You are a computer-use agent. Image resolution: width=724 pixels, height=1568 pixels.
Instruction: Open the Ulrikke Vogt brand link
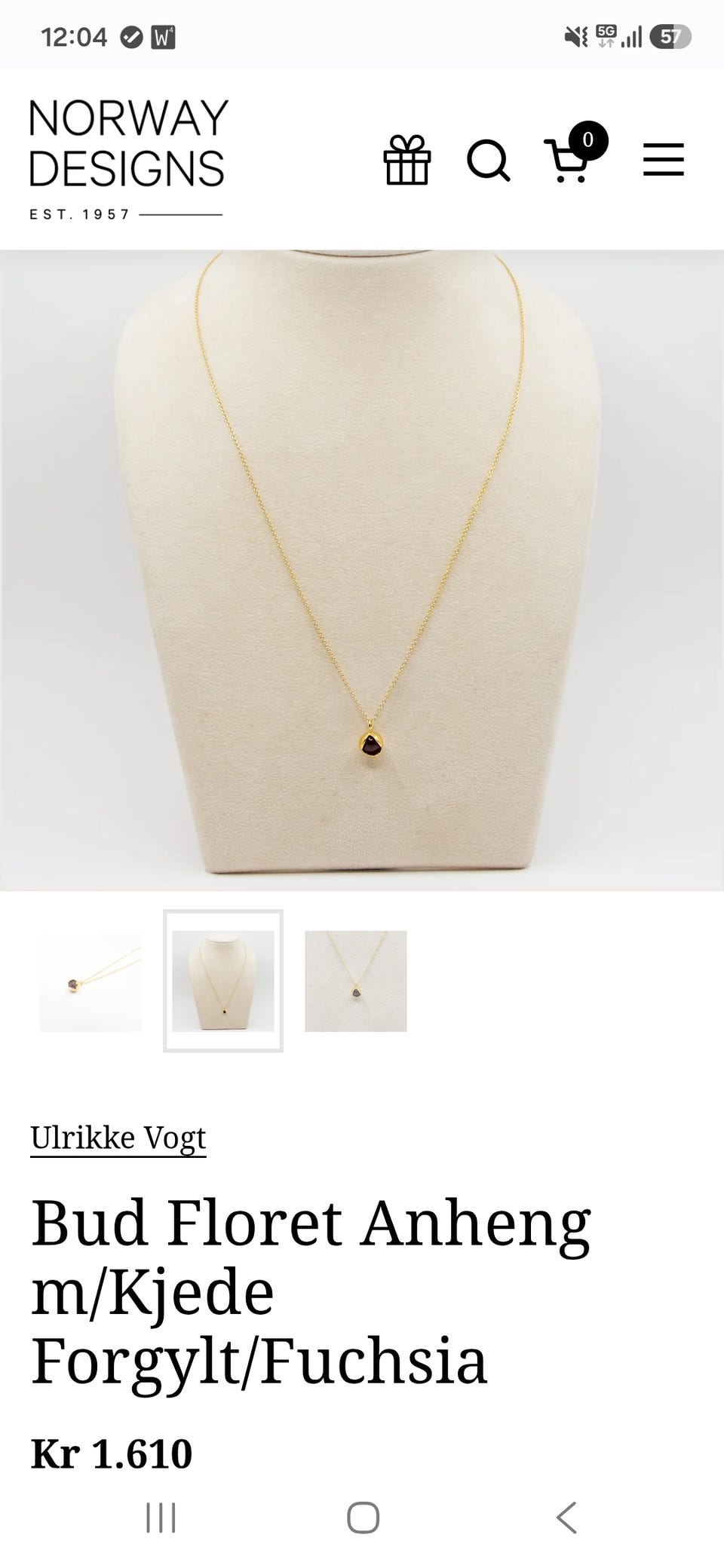(118, 1138)
